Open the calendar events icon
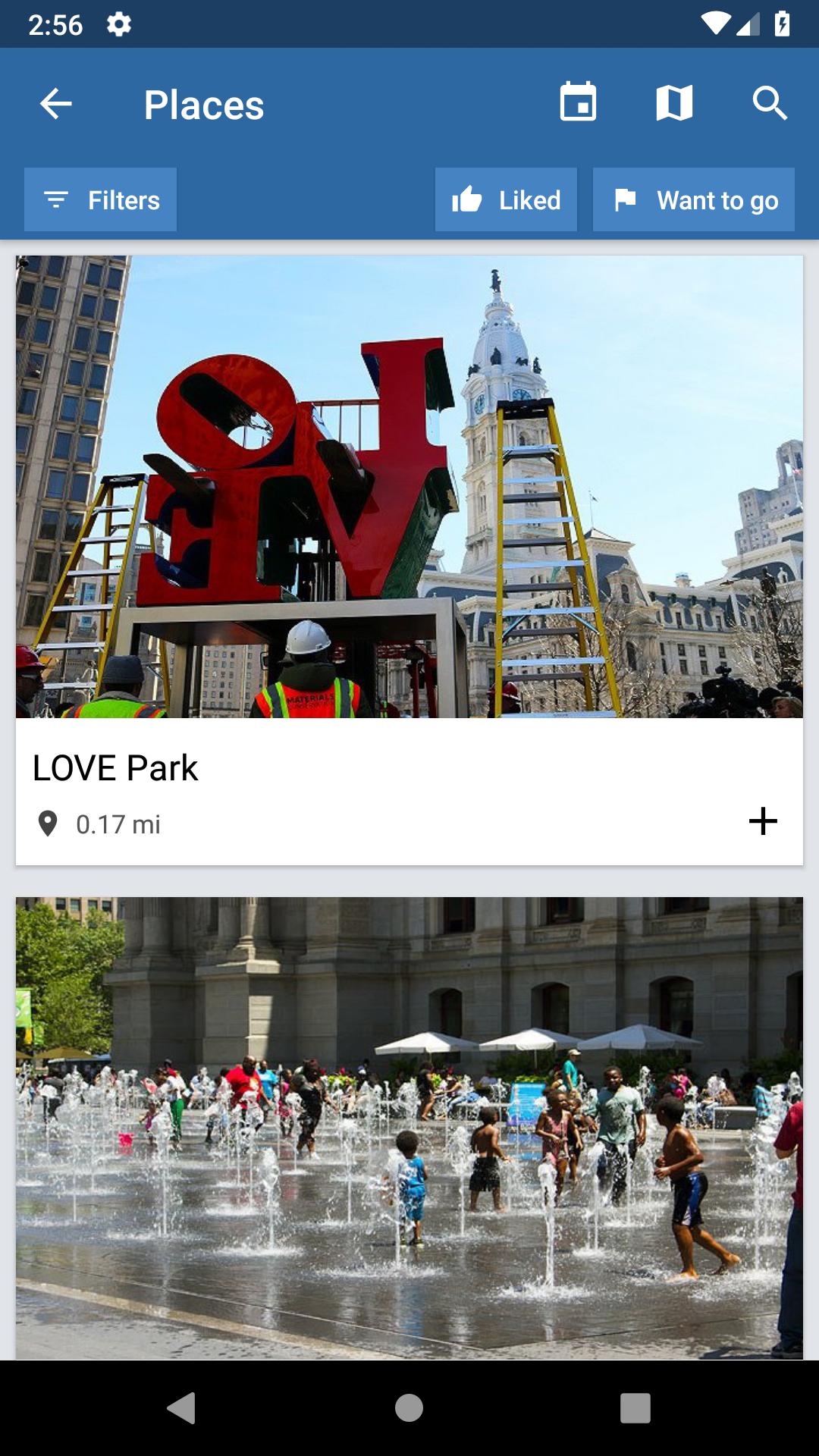This screenshot has width=819, height=1456. [x=578, y=102]
